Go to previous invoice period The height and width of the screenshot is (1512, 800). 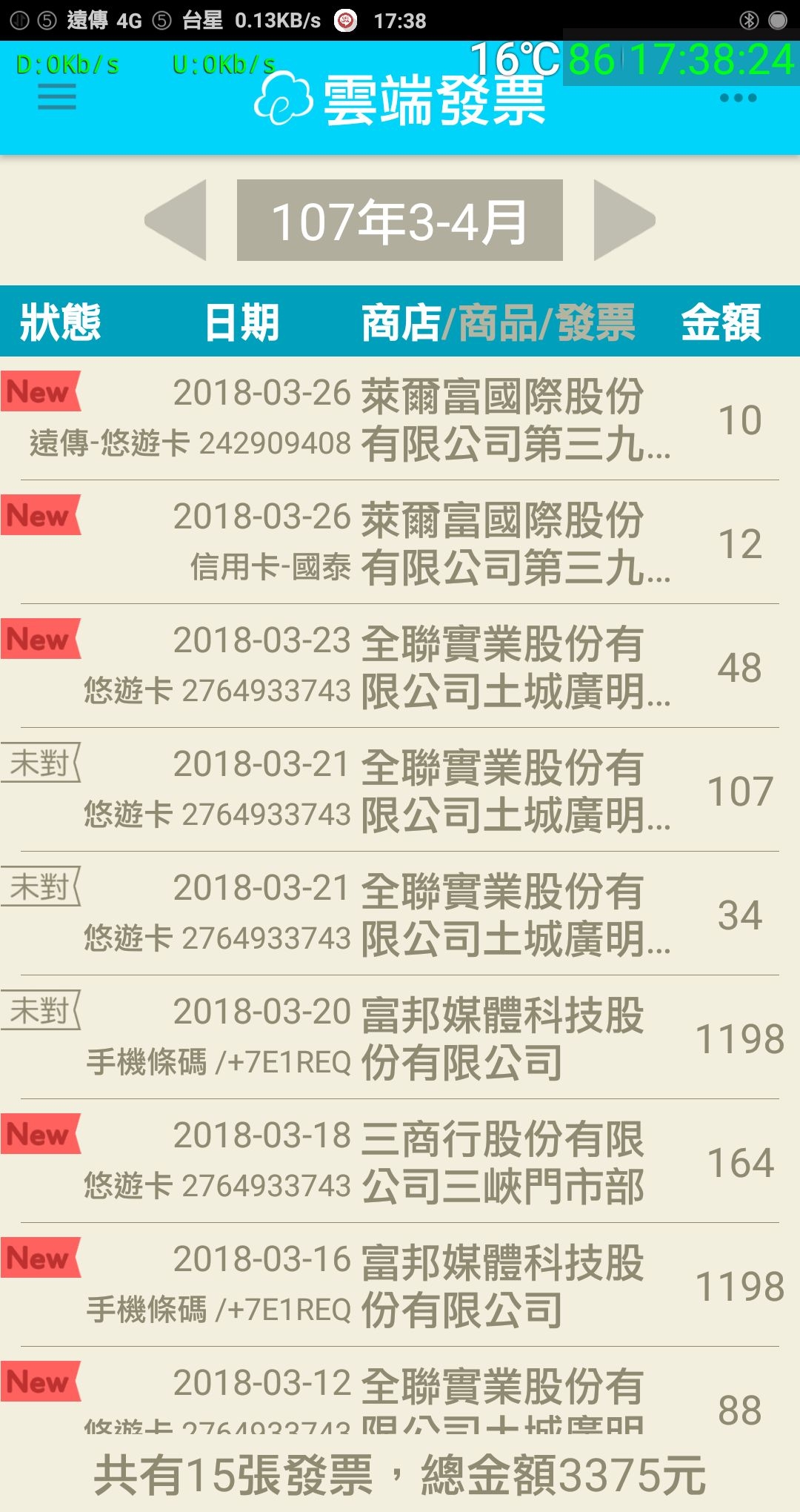(x=176, y=220)
